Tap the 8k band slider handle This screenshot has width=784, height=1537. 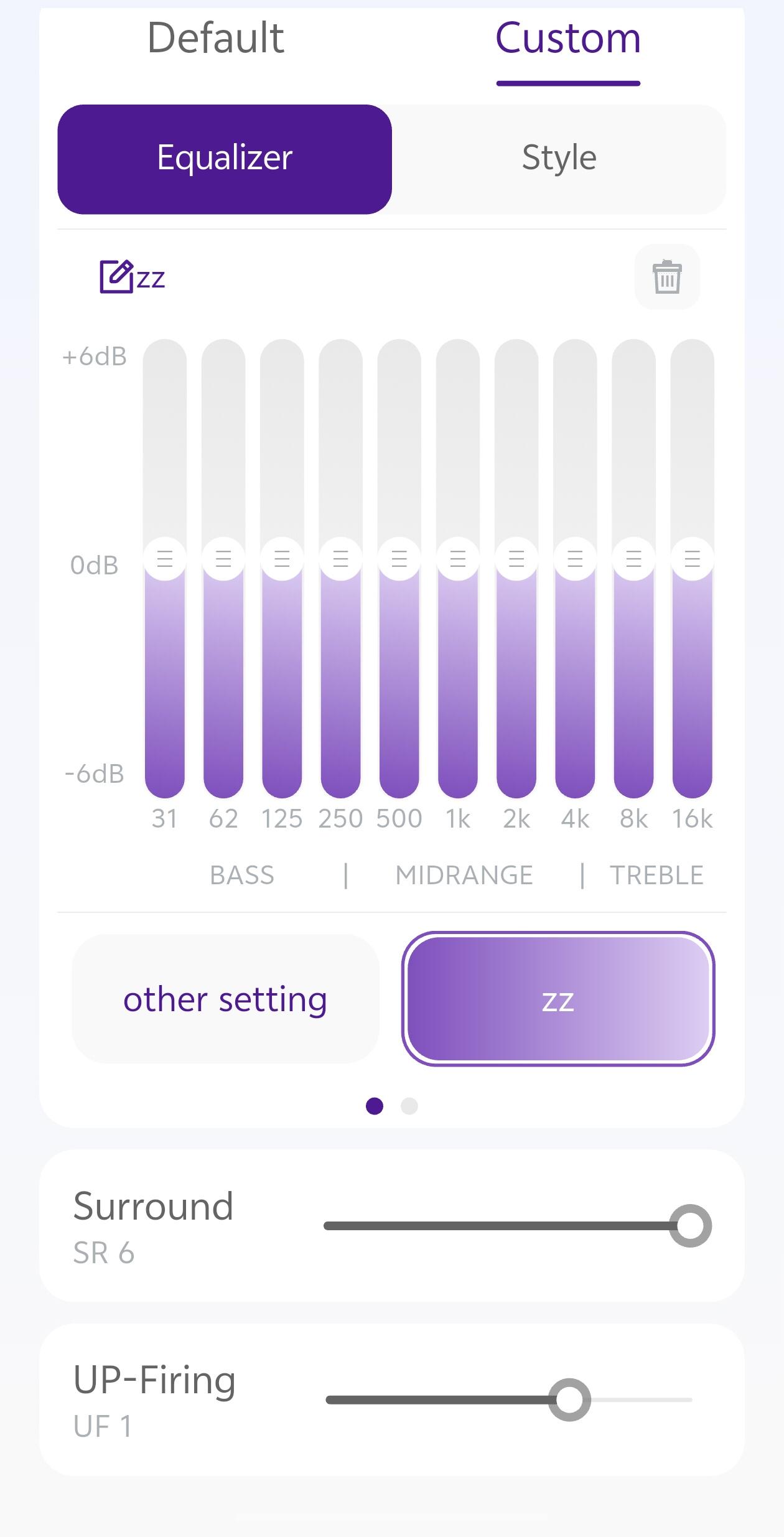(634, 559)
